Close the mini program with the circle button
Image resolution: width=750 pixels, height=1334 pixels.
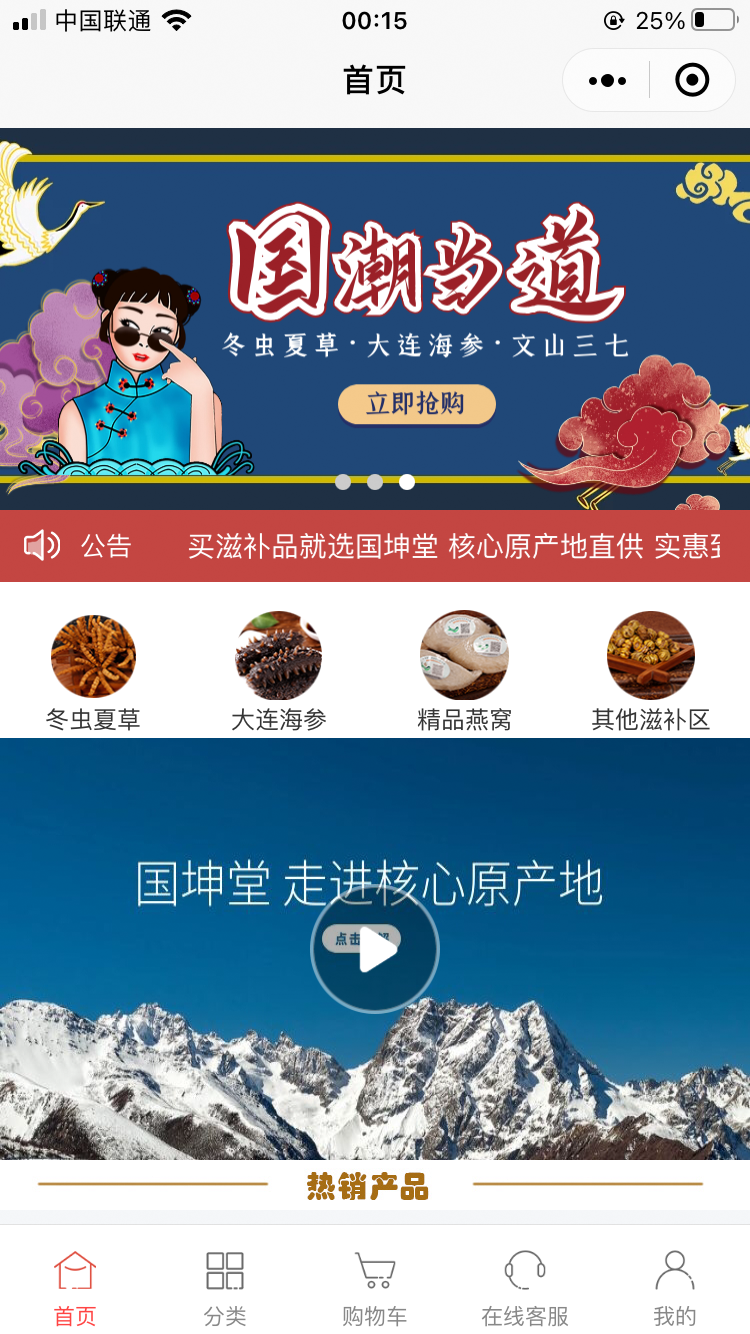[692, 80]
